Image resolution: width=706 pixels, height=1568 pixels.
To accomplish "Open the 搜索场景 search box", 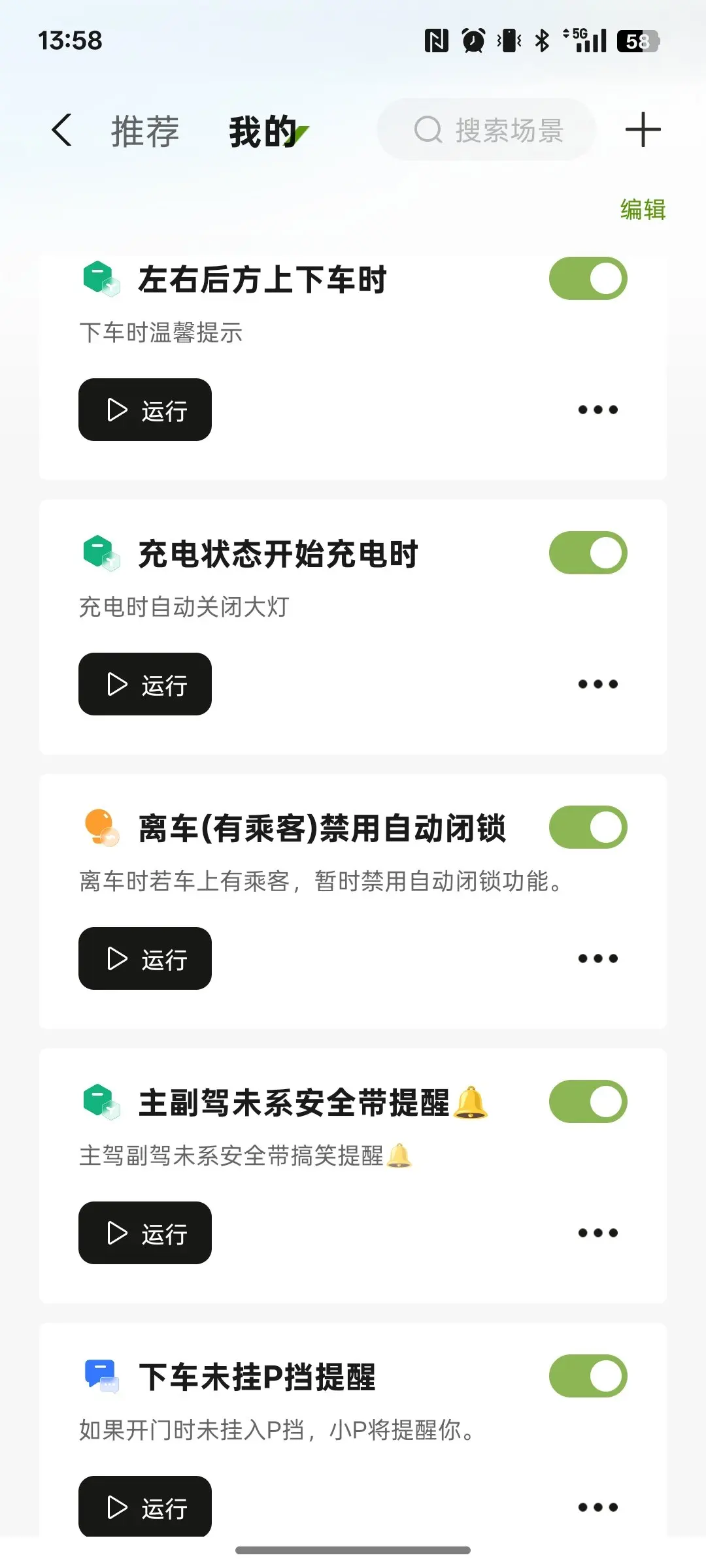I will tap(488, 130).
